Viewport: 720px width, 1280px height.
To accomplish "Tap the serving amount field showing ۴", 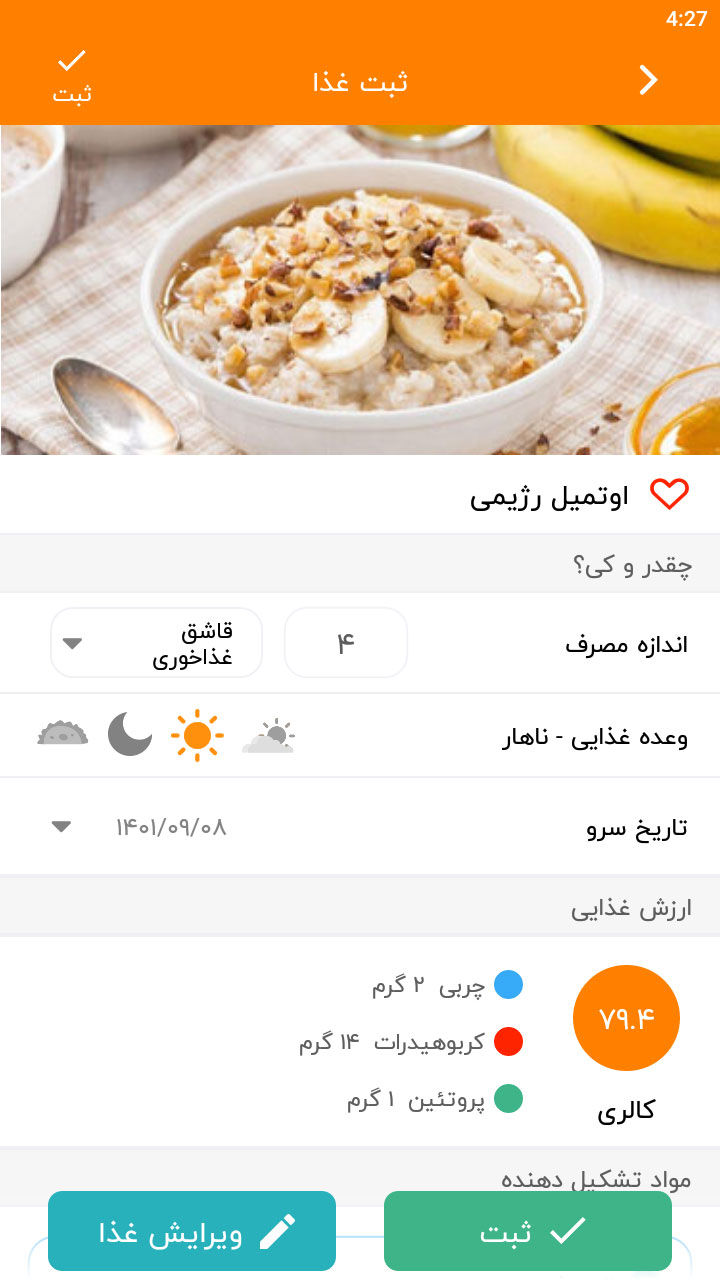I will coord(345,642).
